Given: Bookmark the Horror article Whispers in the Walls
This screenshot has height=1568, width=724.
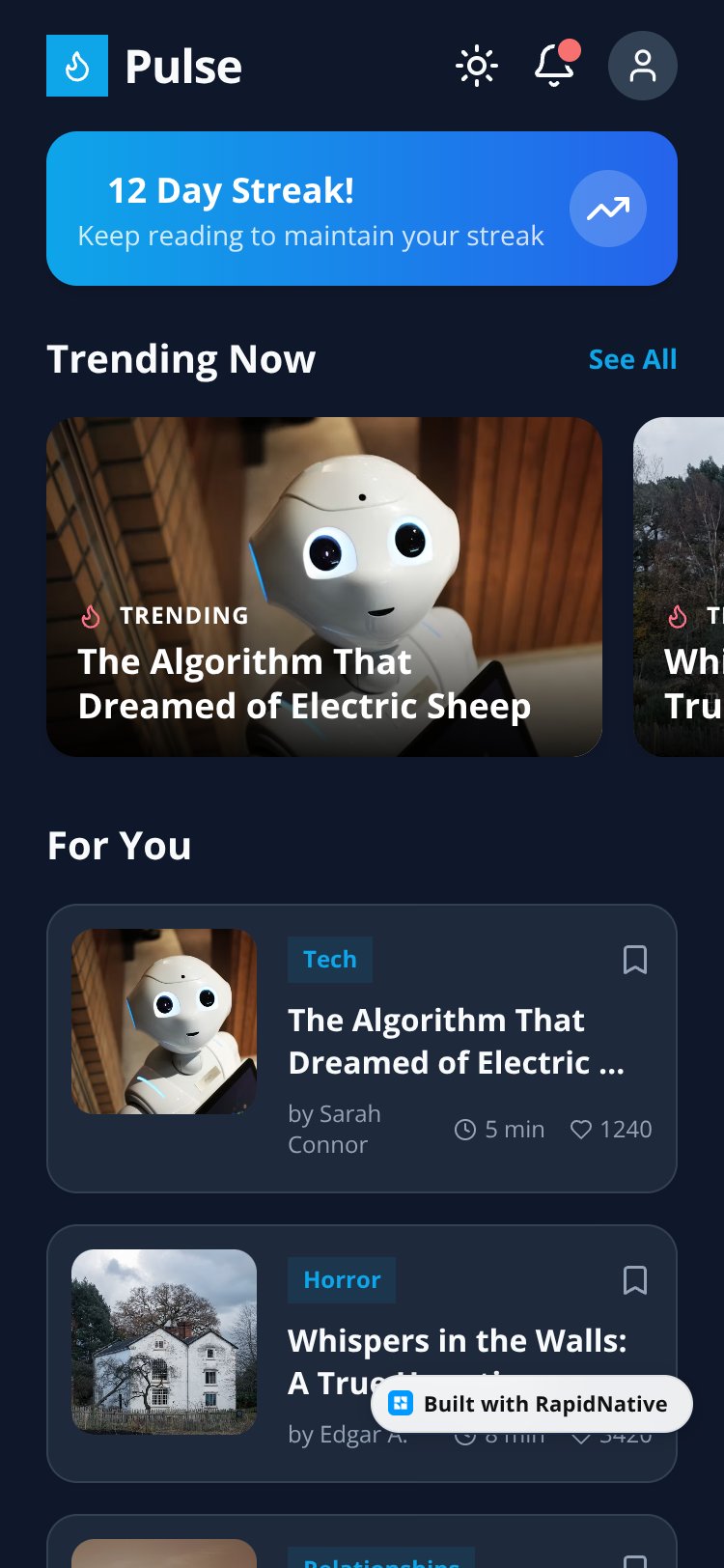Looking at the screenshot, I should [634, 1280].
